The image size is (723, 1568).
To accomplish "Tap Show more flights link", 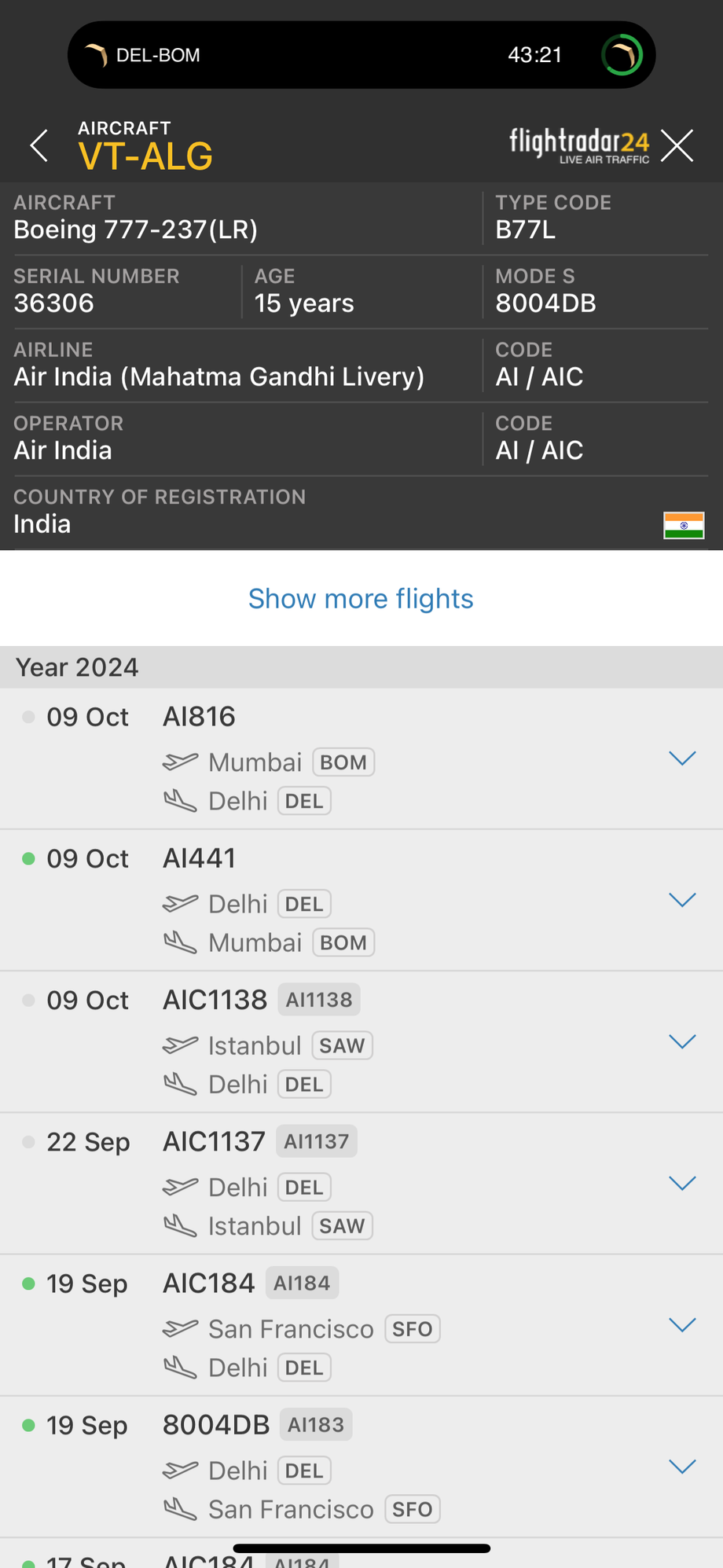I will pos(361,599).
